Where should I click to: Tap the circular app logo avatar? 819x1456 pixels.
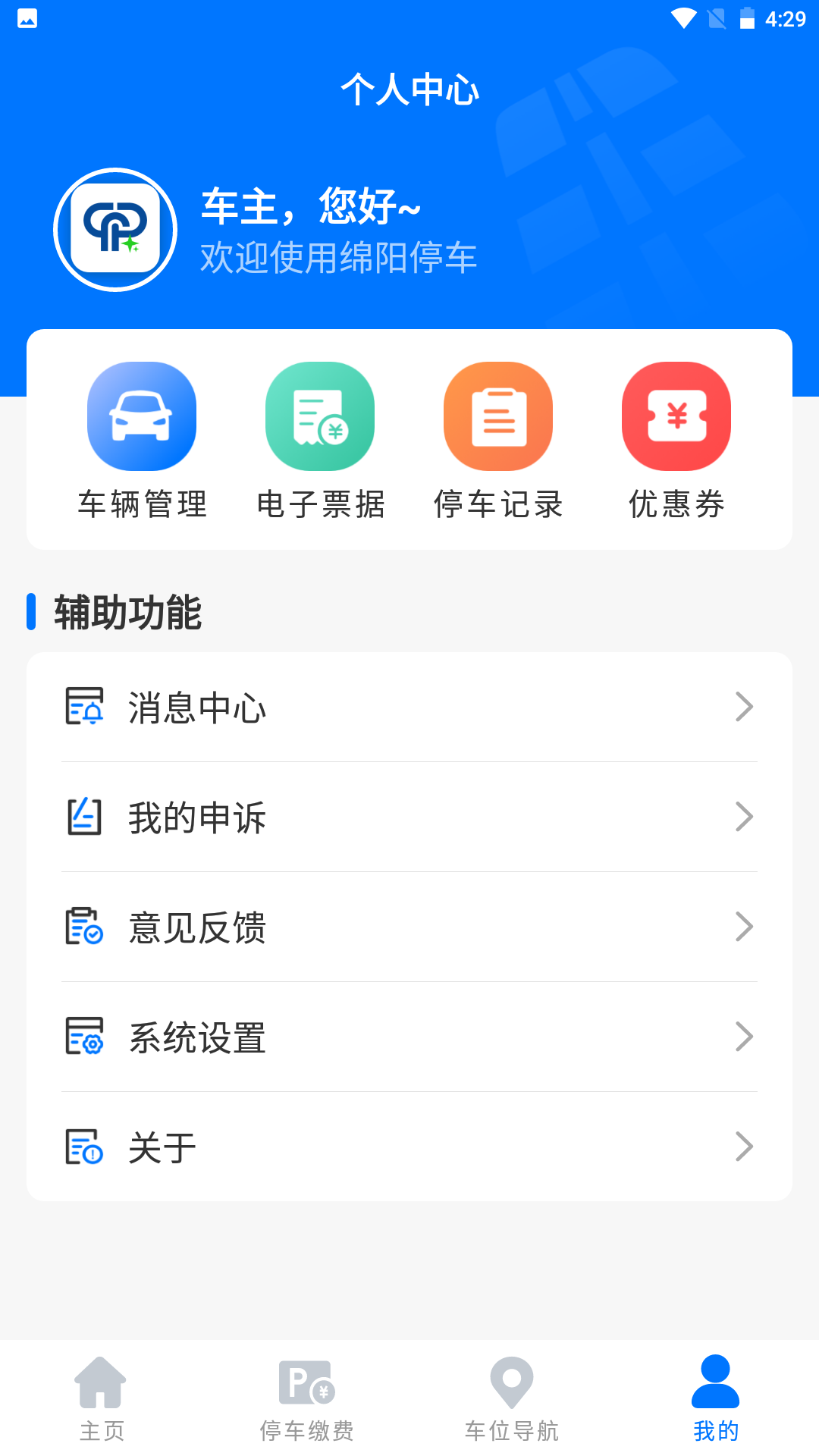(115, 229)
